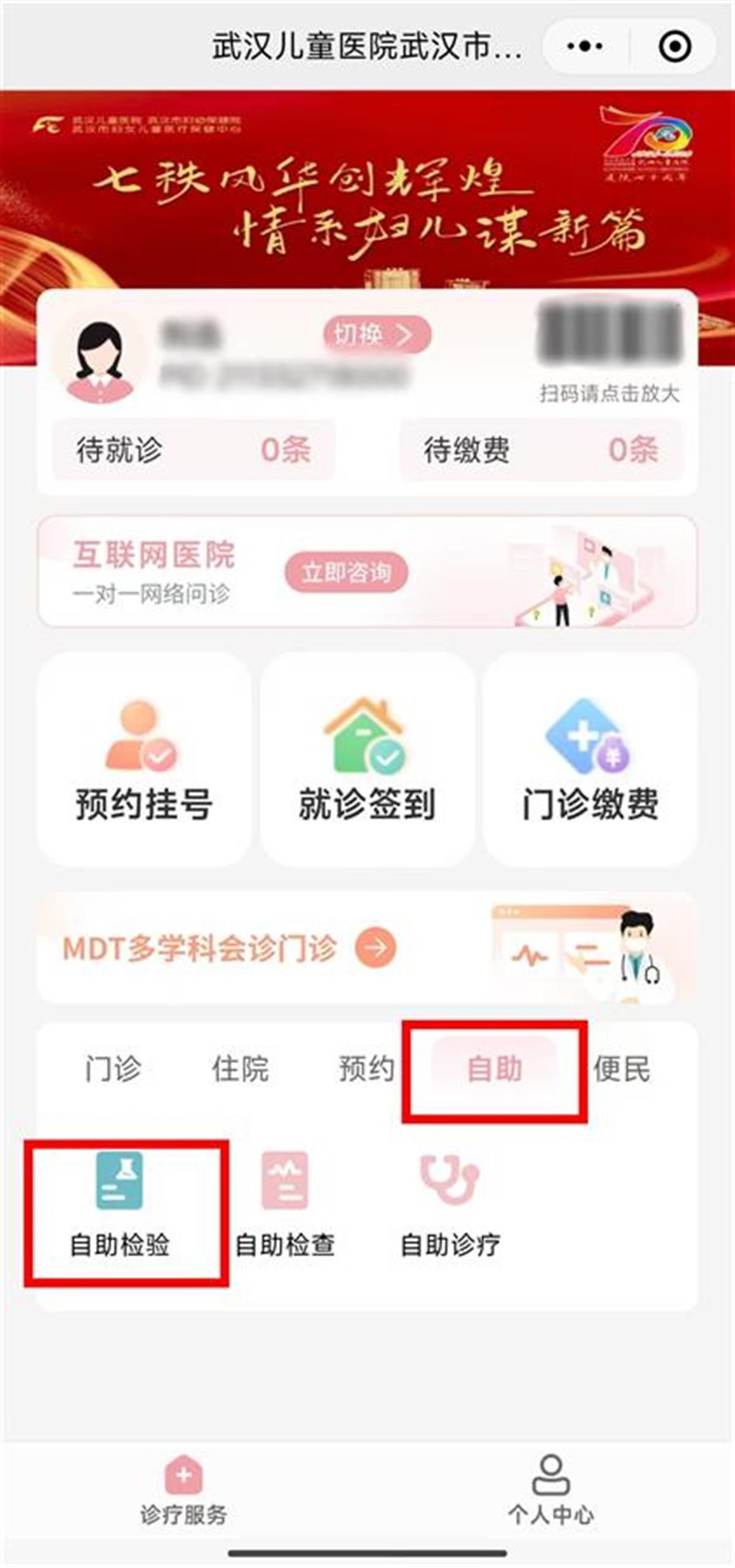This screenshot has width=735, height=1568.
Task: Open 门诊缴费 outpatient payment
Action: coord(590,760)
